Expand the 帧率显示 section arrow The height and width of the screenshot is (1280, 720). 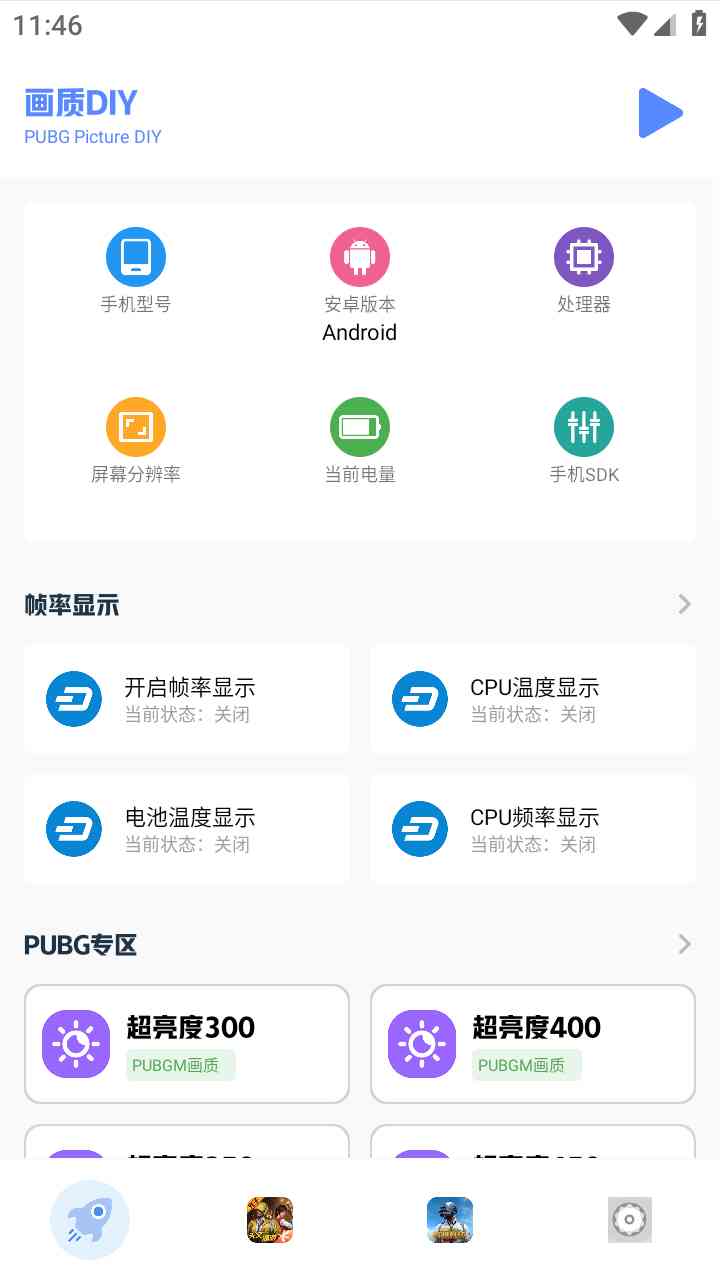tap(684, 604)
